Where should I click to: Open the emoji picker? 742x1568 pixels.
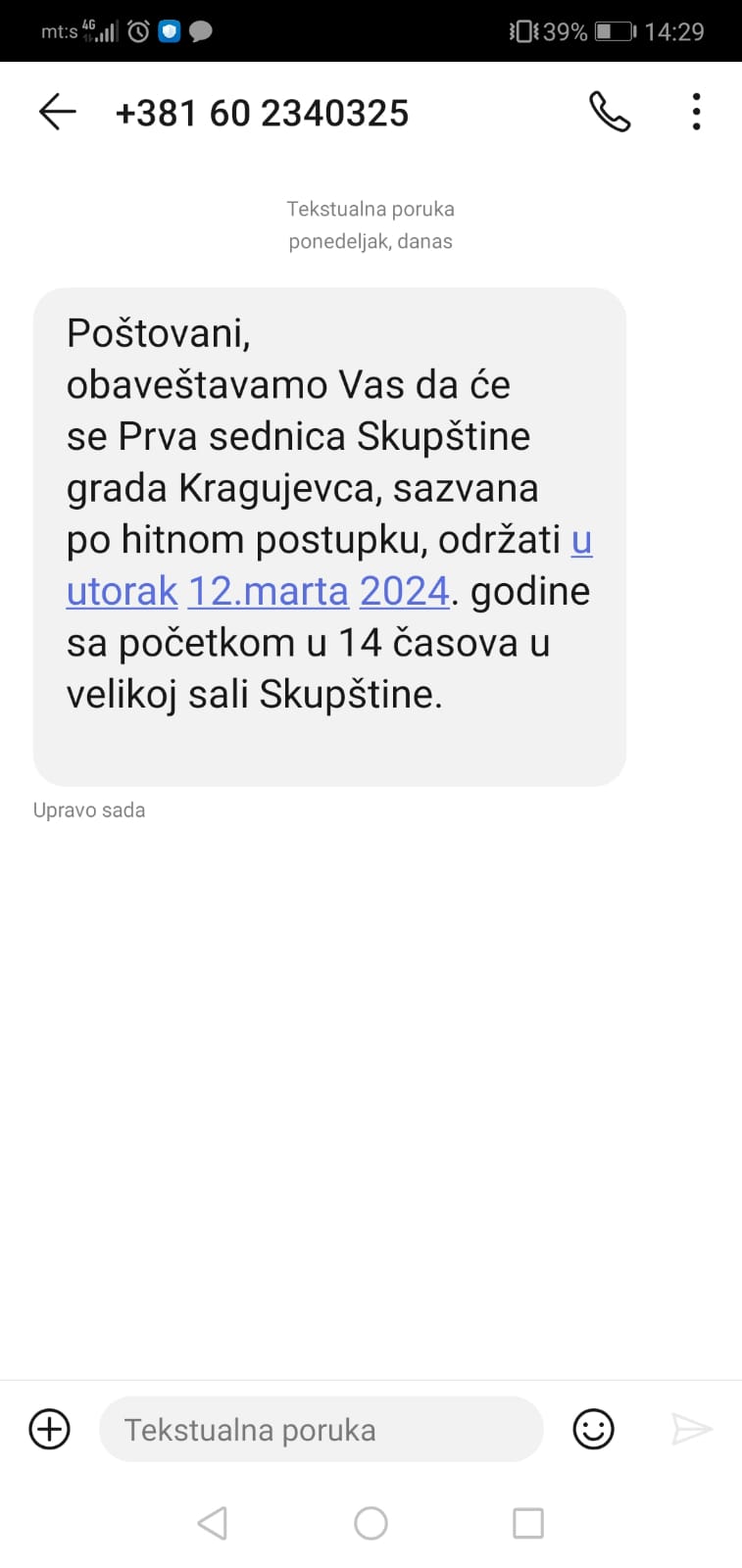tap(593, 1429)
